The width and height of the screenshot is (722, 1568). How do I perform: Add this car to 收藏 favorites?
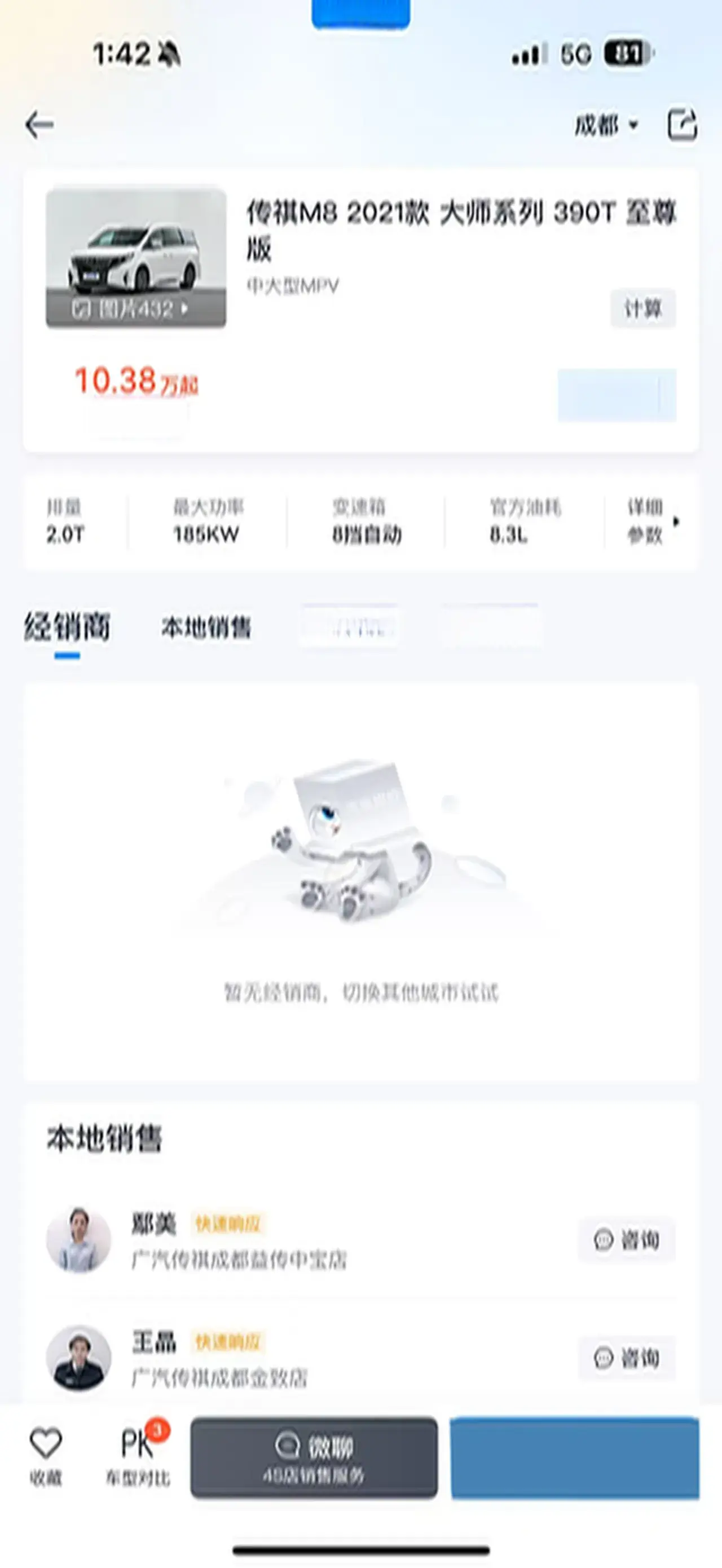[46, 1456]
